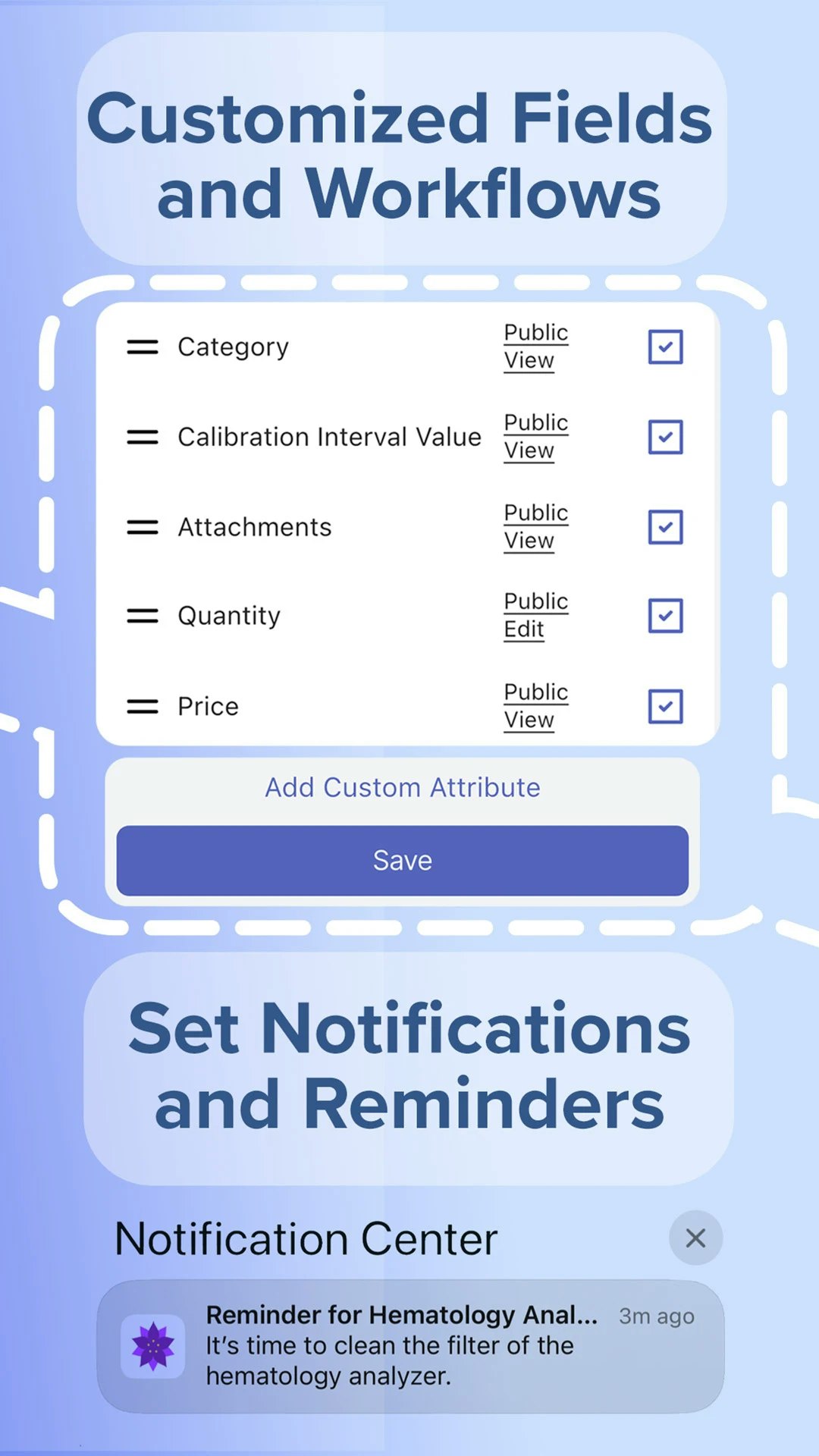This screenshot has width=819, height=1456.
Task: Open Public View setting for Price
Action: point(535,705)
